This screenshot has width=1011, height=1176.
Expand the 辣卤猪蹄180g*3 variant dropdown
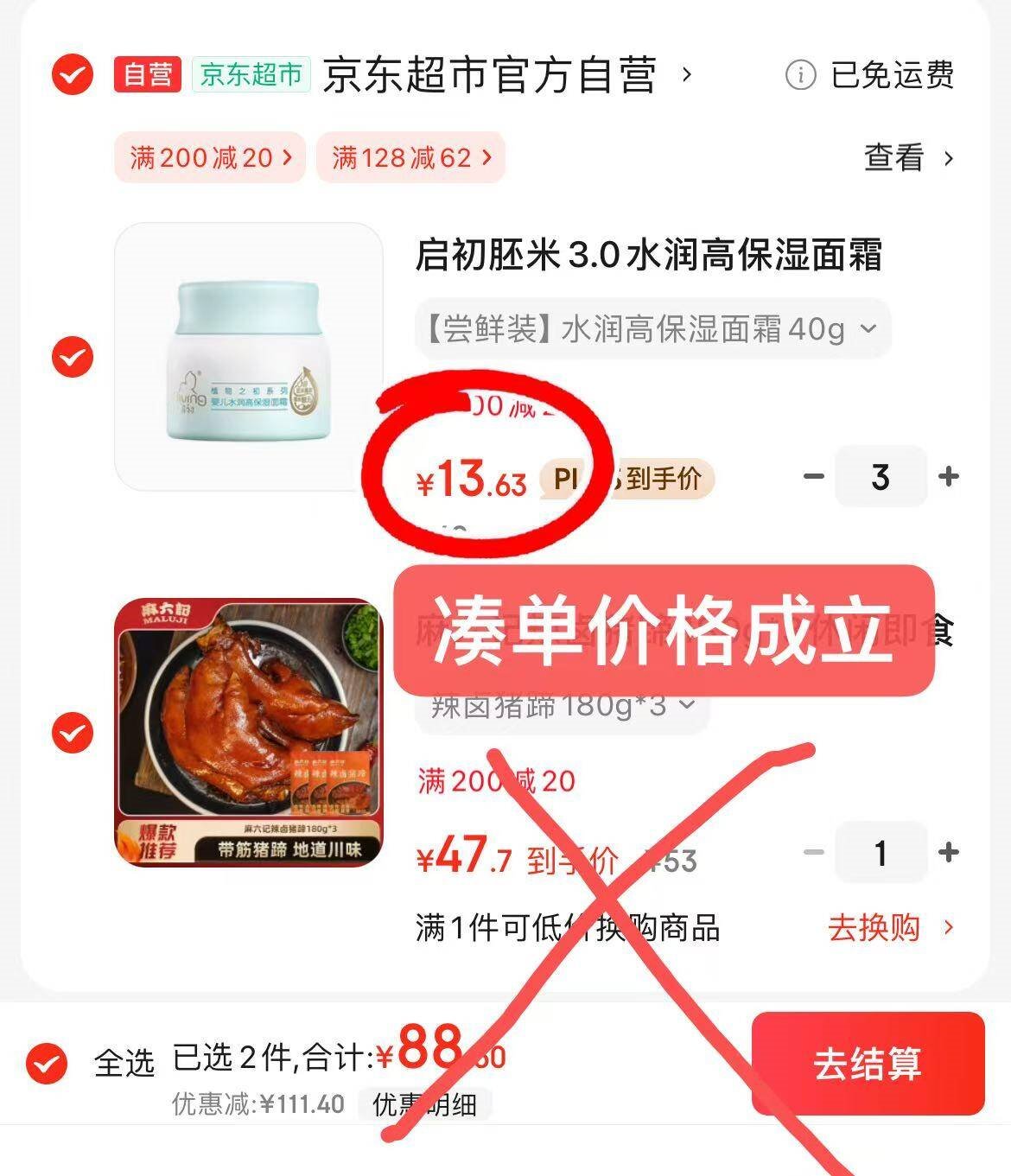coord(563,706)
